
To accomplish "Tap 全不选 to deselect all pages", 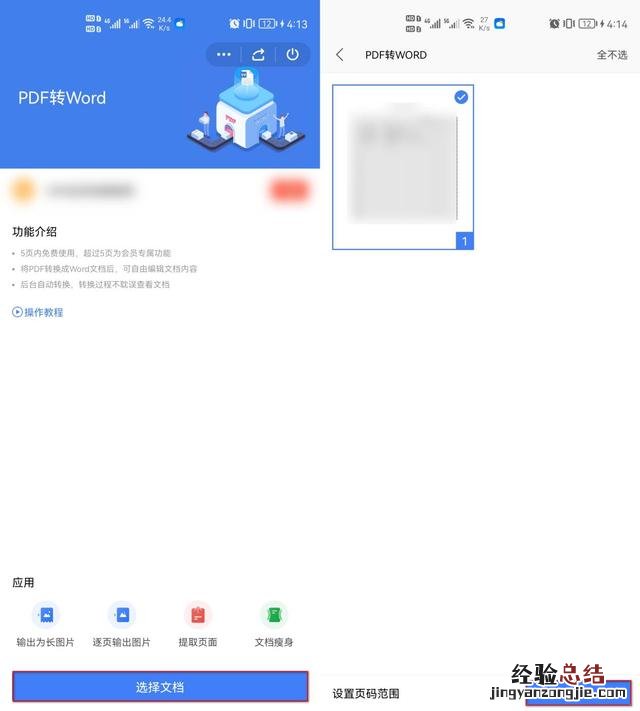I will tap(611, 55).
